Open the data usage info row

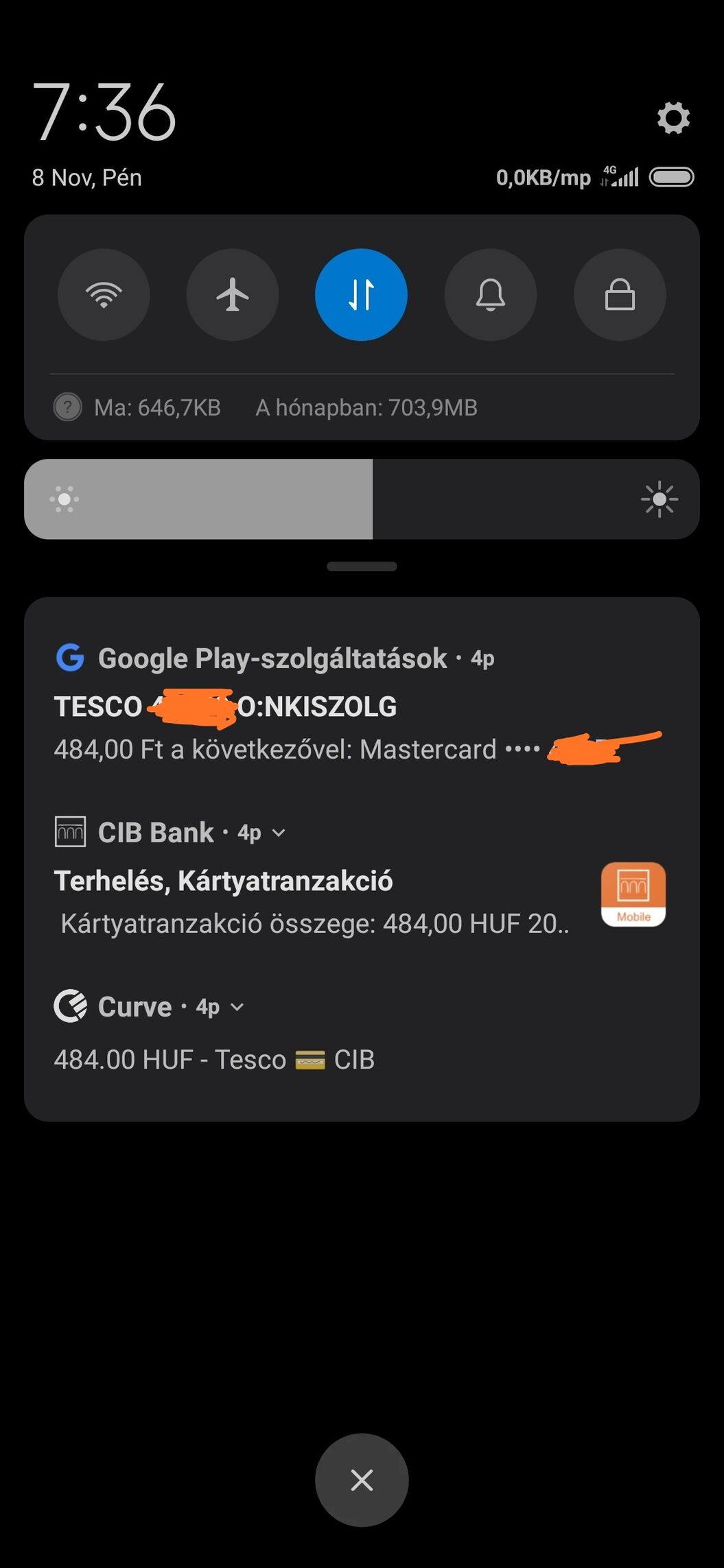coord(362,407)
